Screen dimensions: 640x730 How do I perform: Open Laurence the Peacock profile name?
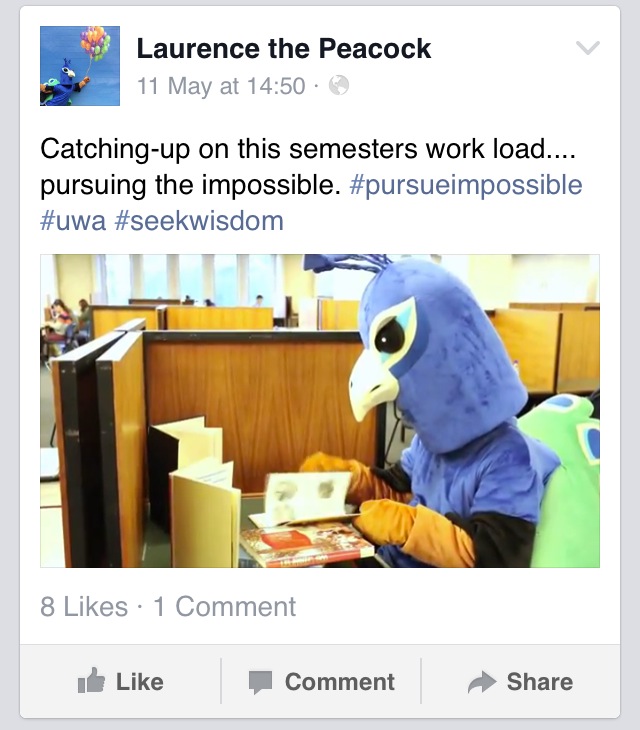(284, 48)
